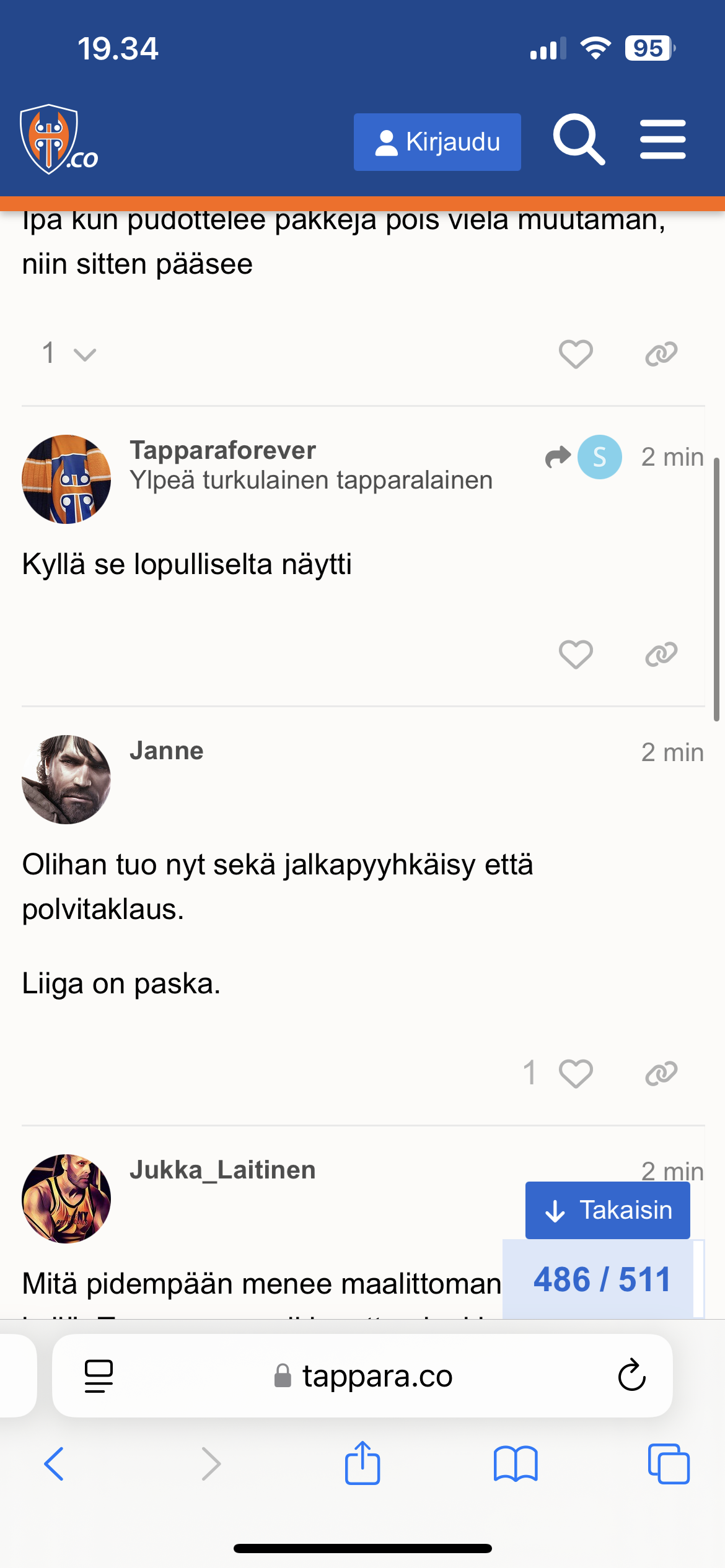Viewport: 725px width, 1568px height.
Task: Open the hamburger menu
Action: [662, 140]
